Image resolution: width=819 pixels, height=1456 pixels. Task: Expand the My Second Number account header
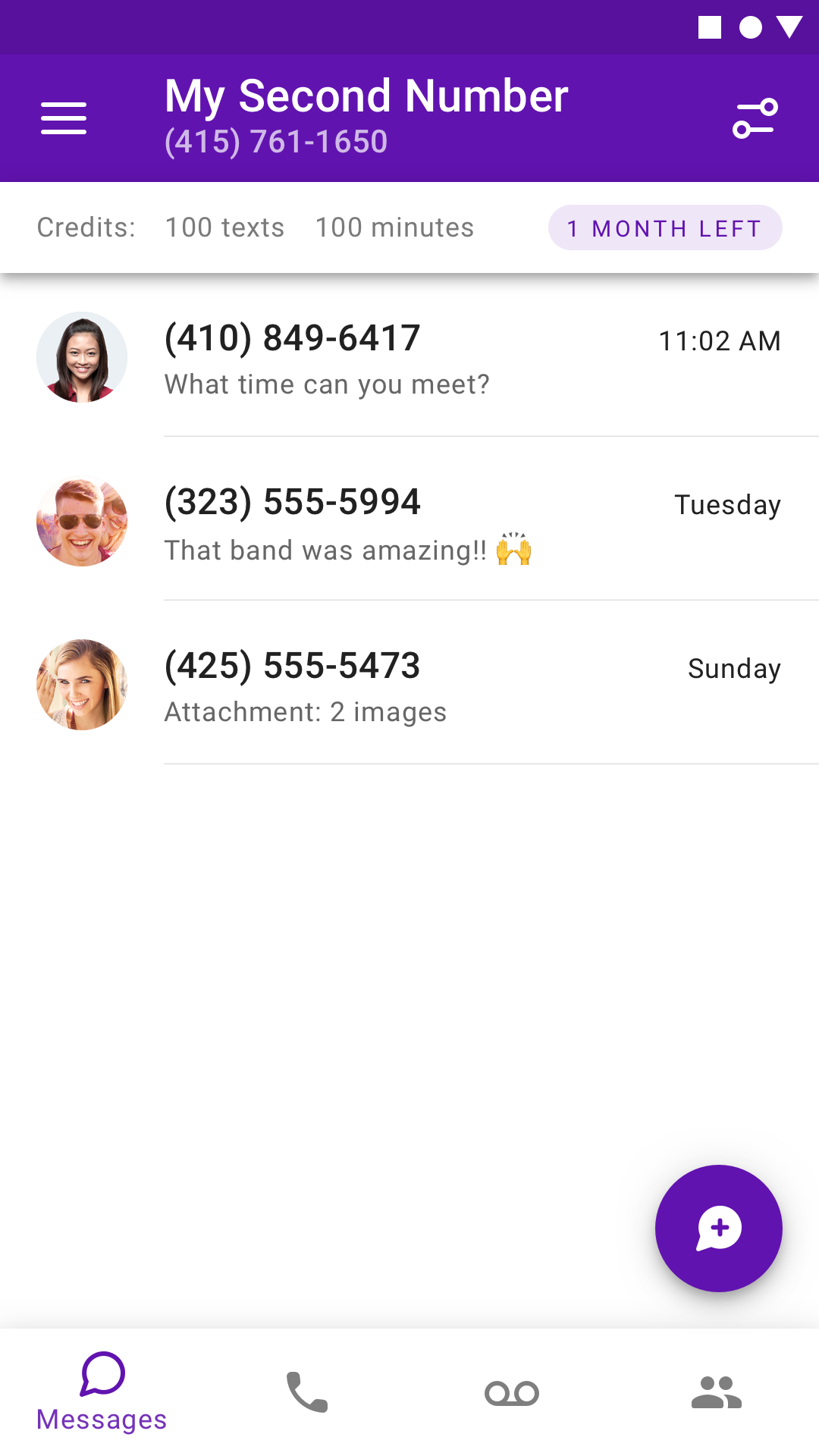[366, 96]
